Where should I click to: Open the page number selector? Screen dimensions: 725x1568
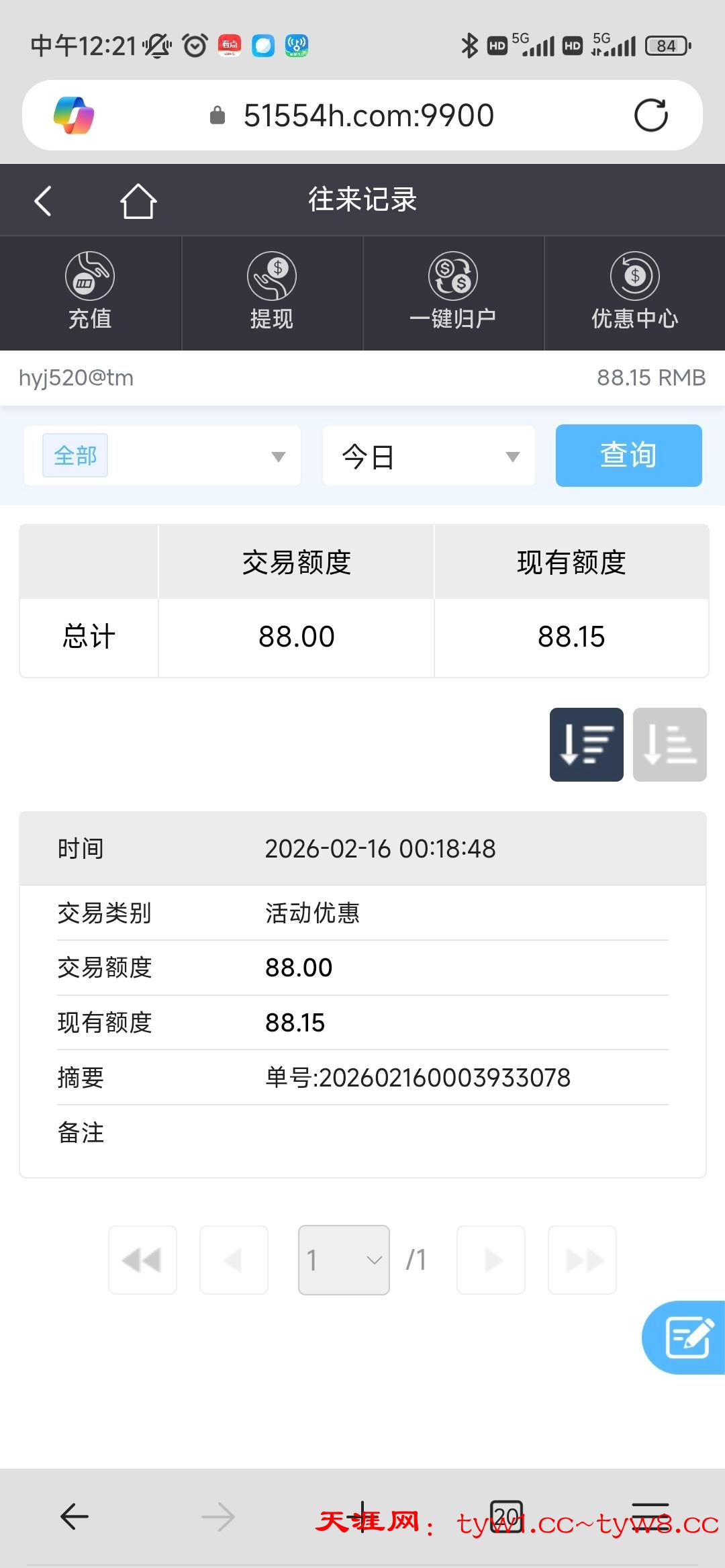tap(344, 1260)
